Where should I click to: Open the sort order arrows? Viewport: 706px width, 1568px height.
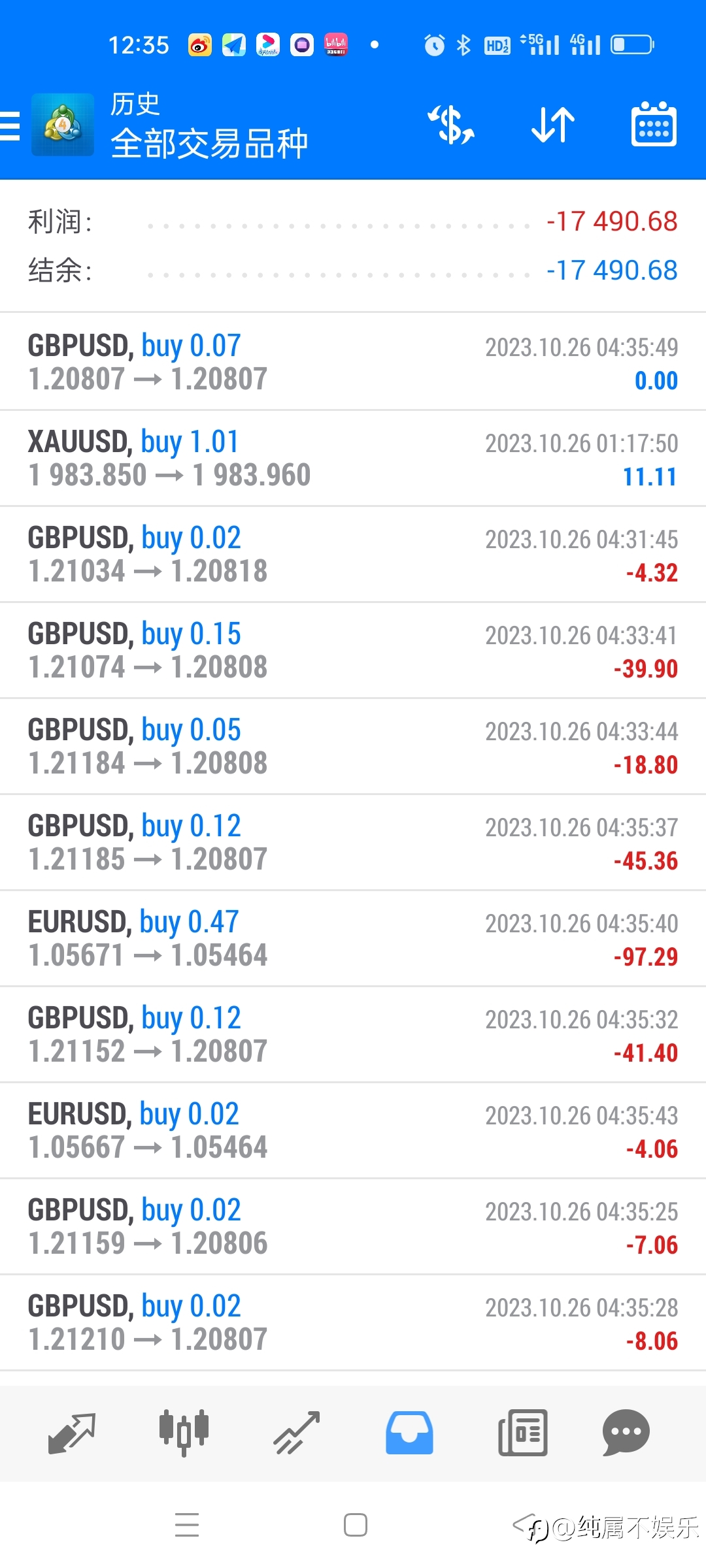click(x=553, y=125)
